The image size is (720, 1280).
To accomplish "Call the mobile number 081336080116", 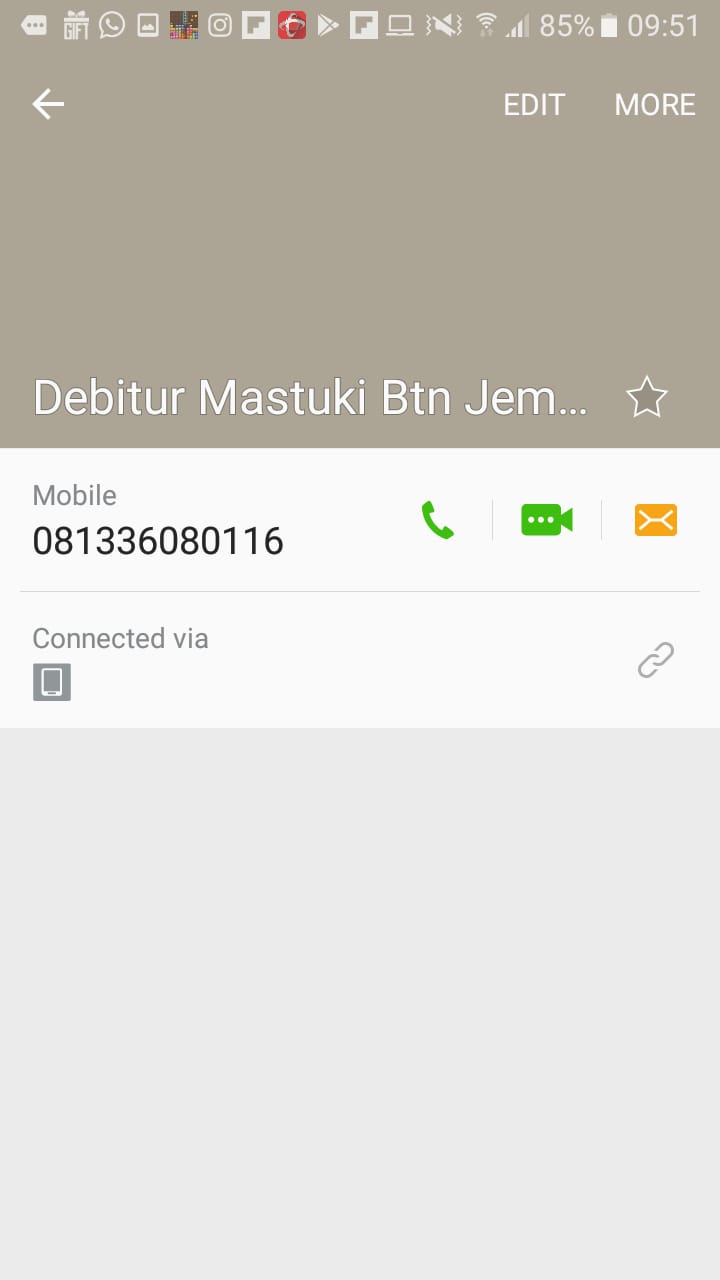I will (x=438, y=520).
